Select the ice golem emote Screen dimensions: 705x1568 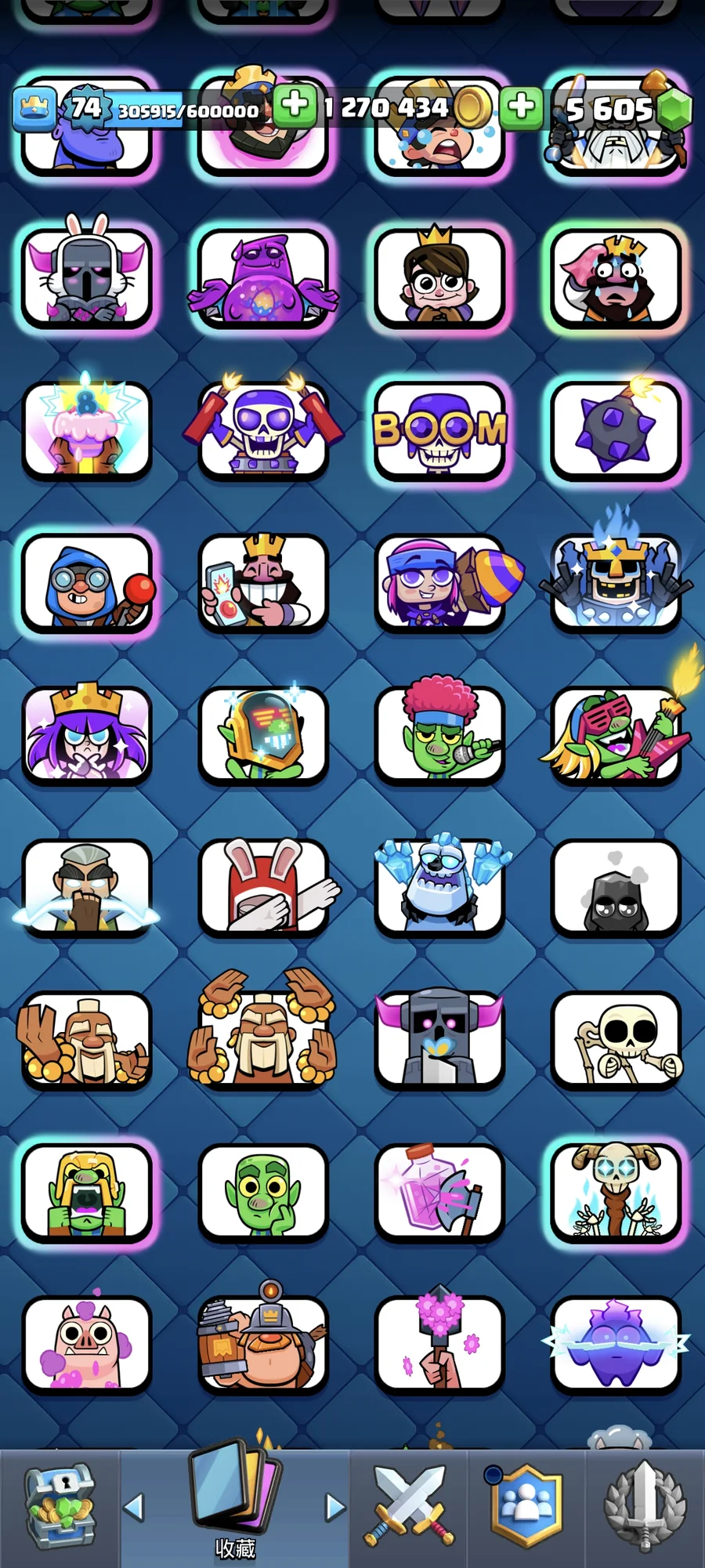(x=439, y=887)
